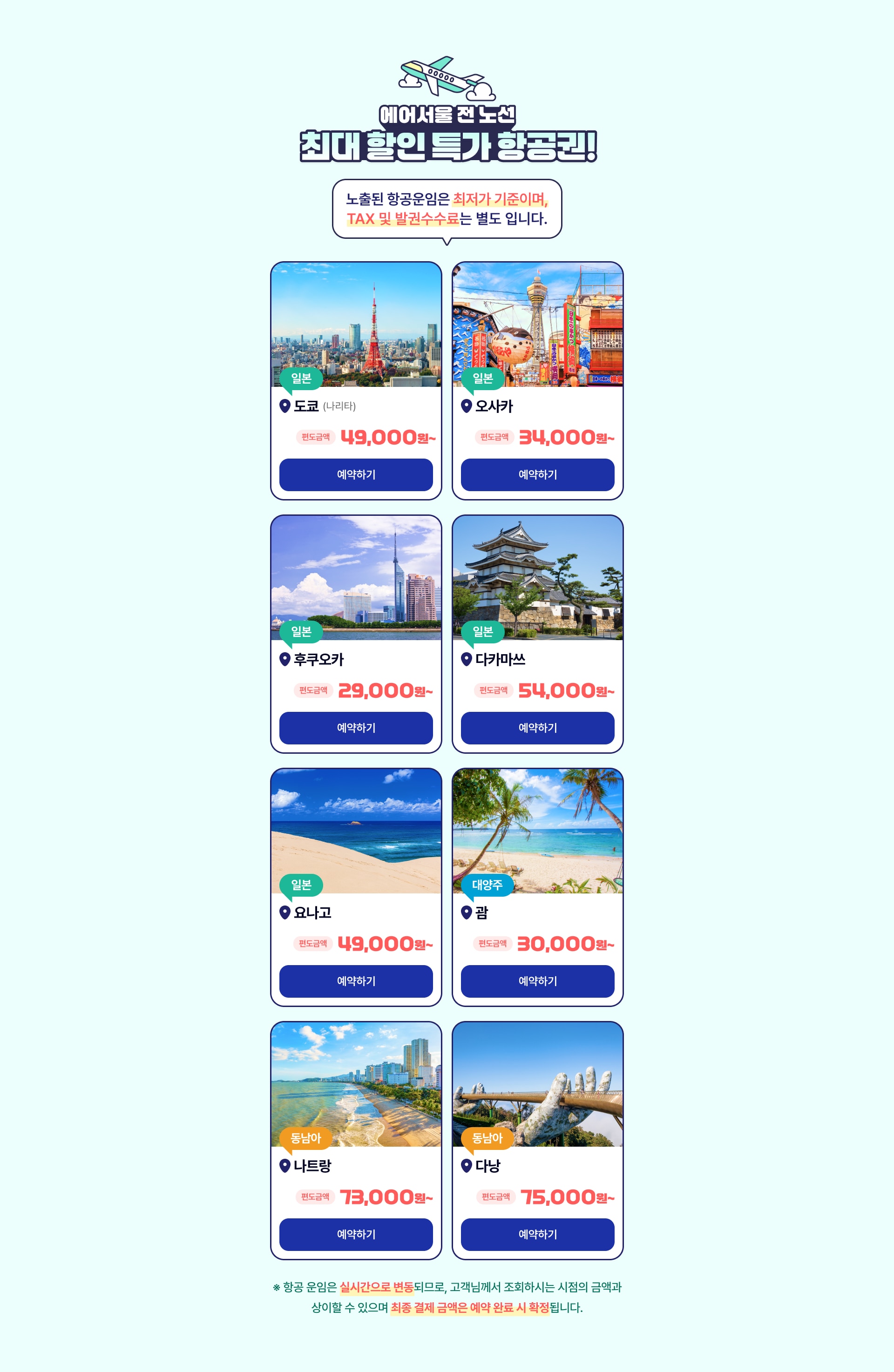
Task: Book the Takamatsu flight
Action: coord(537,728)
